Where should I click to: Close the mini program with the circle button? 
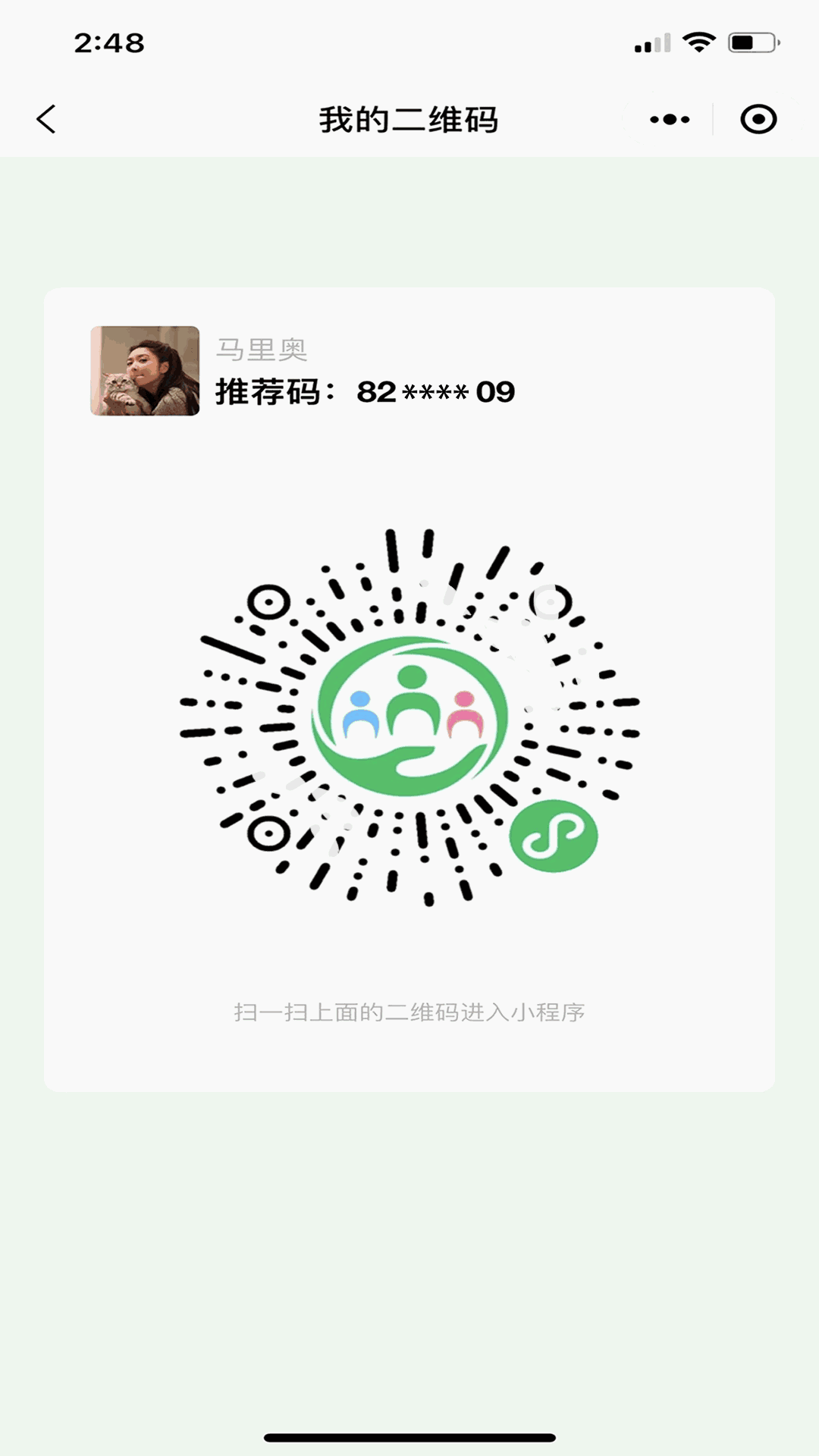click(x=758, y=119)
